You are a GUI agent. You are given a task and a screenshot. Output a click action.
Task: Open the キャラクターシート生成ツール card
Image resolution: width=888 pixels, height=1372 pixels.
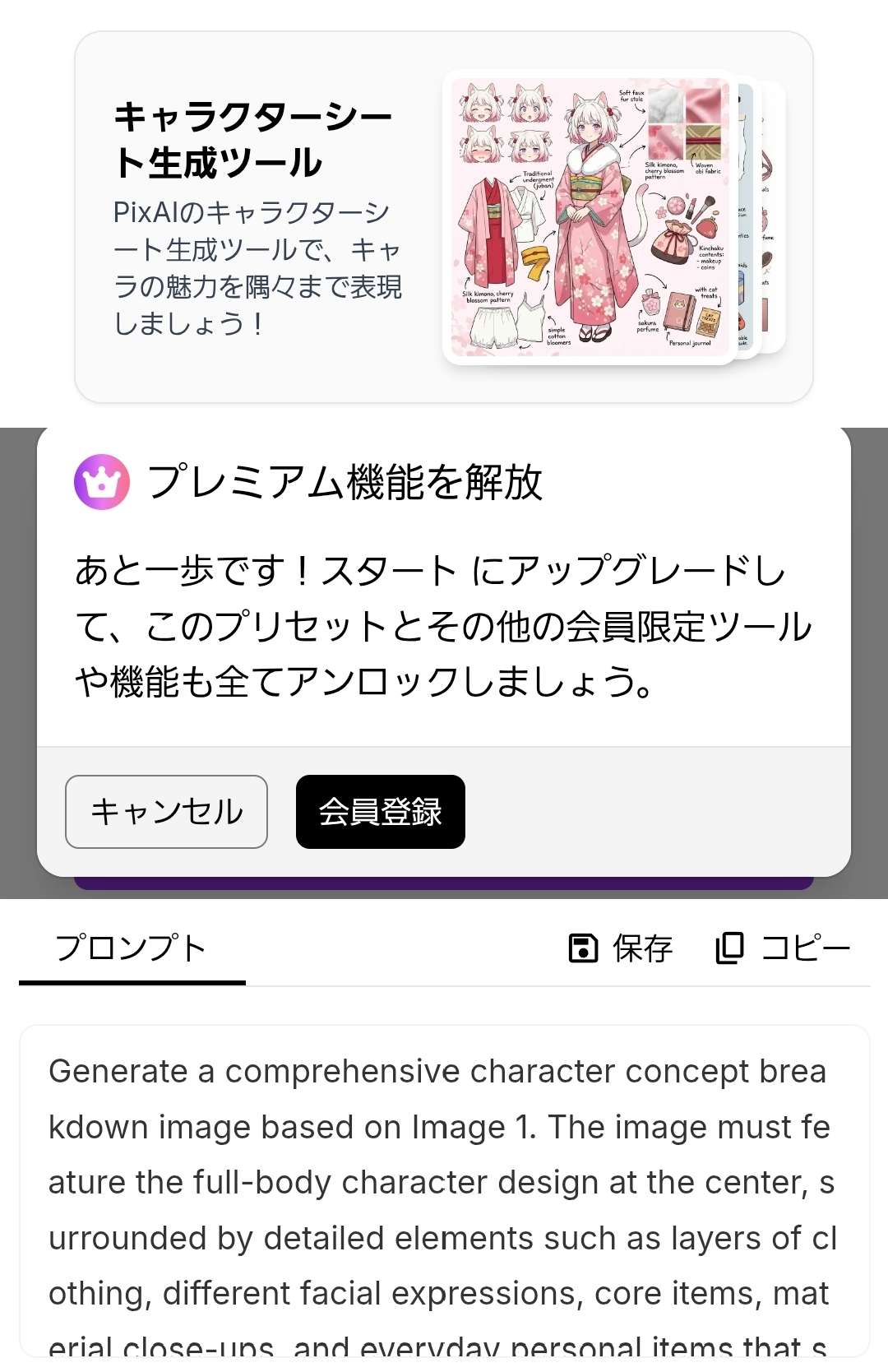pyautogui.click(x=443, y=217)
